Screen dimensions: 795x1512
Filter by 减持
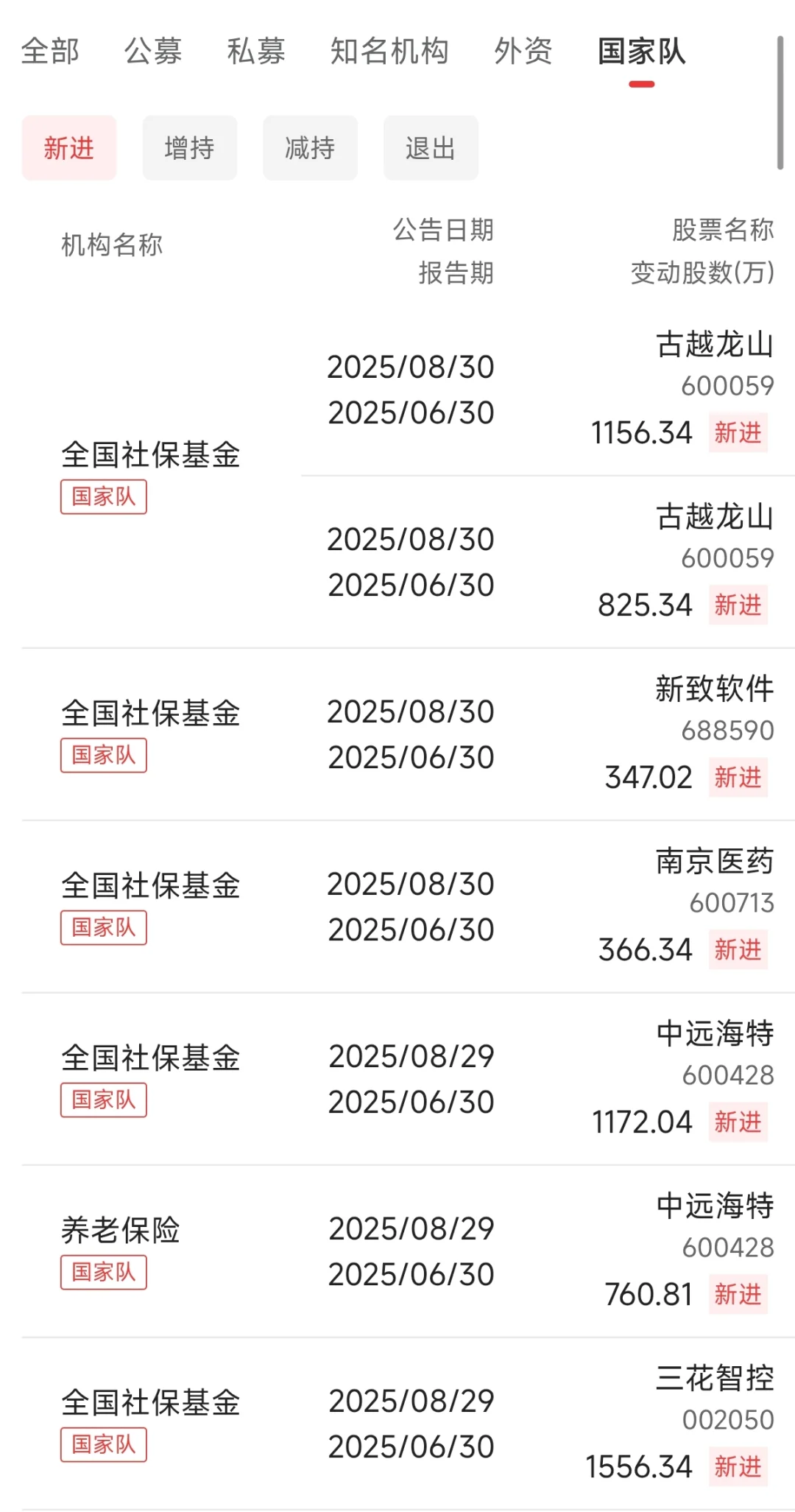point(310,148)
